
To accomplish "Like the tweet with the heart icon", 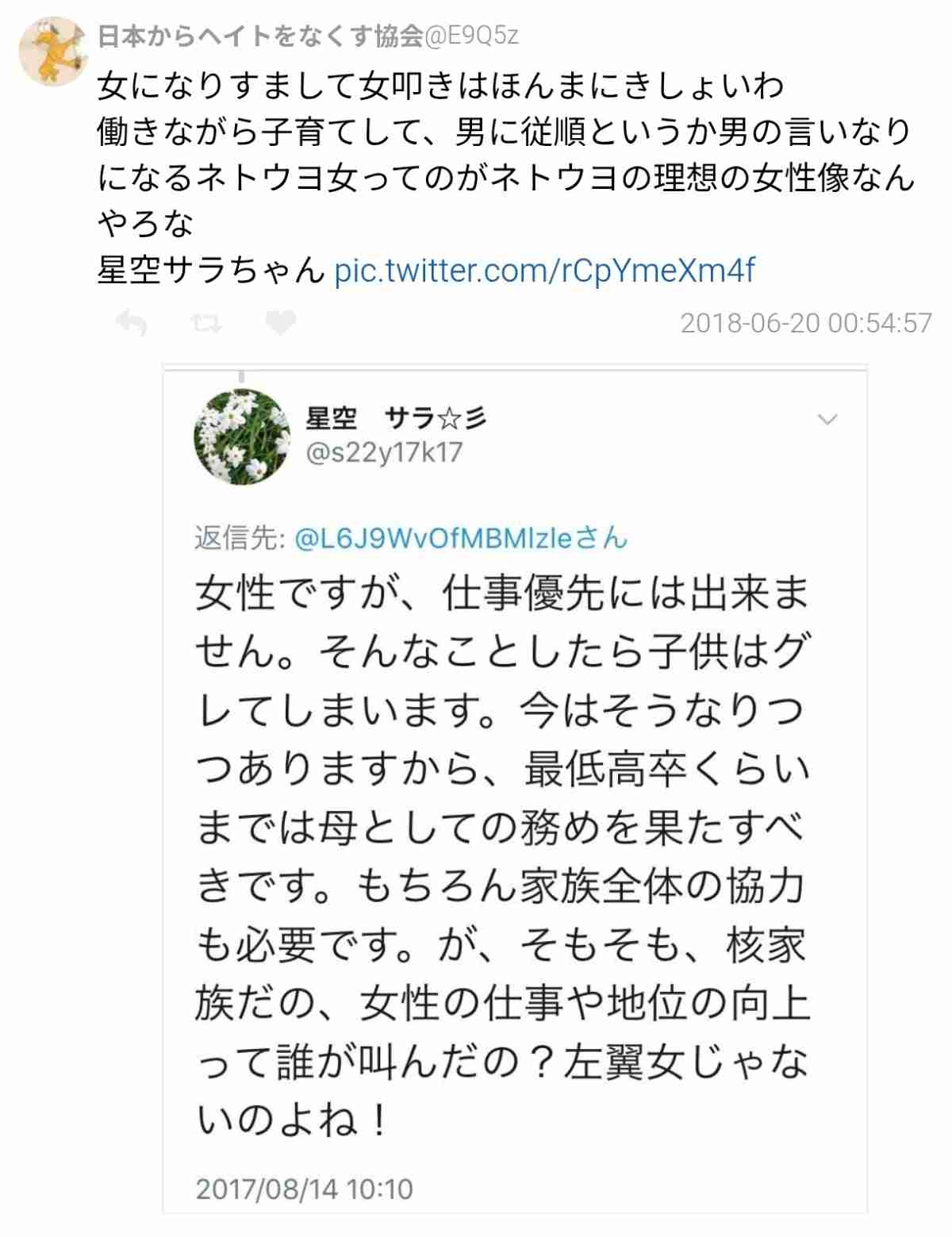I will [x=279, y=323].
